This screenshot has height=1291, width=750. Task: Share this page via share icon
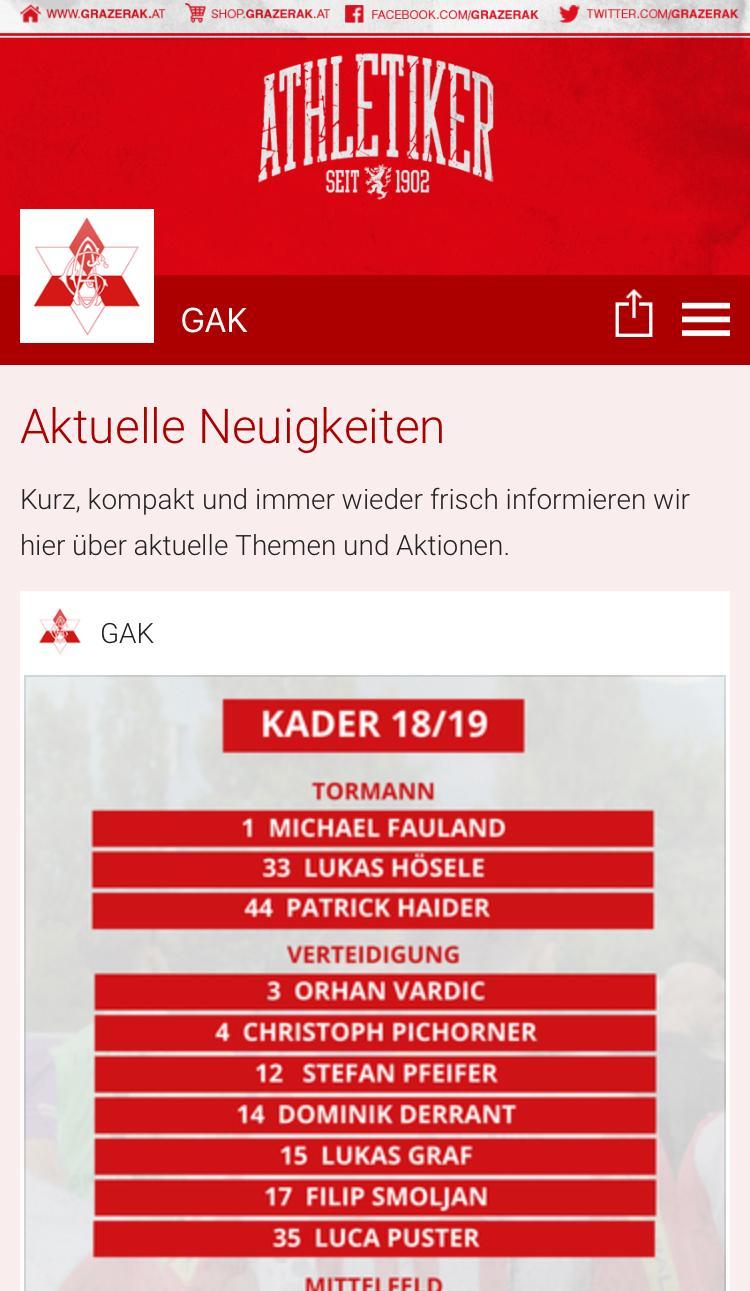click(x=633, y=315)
